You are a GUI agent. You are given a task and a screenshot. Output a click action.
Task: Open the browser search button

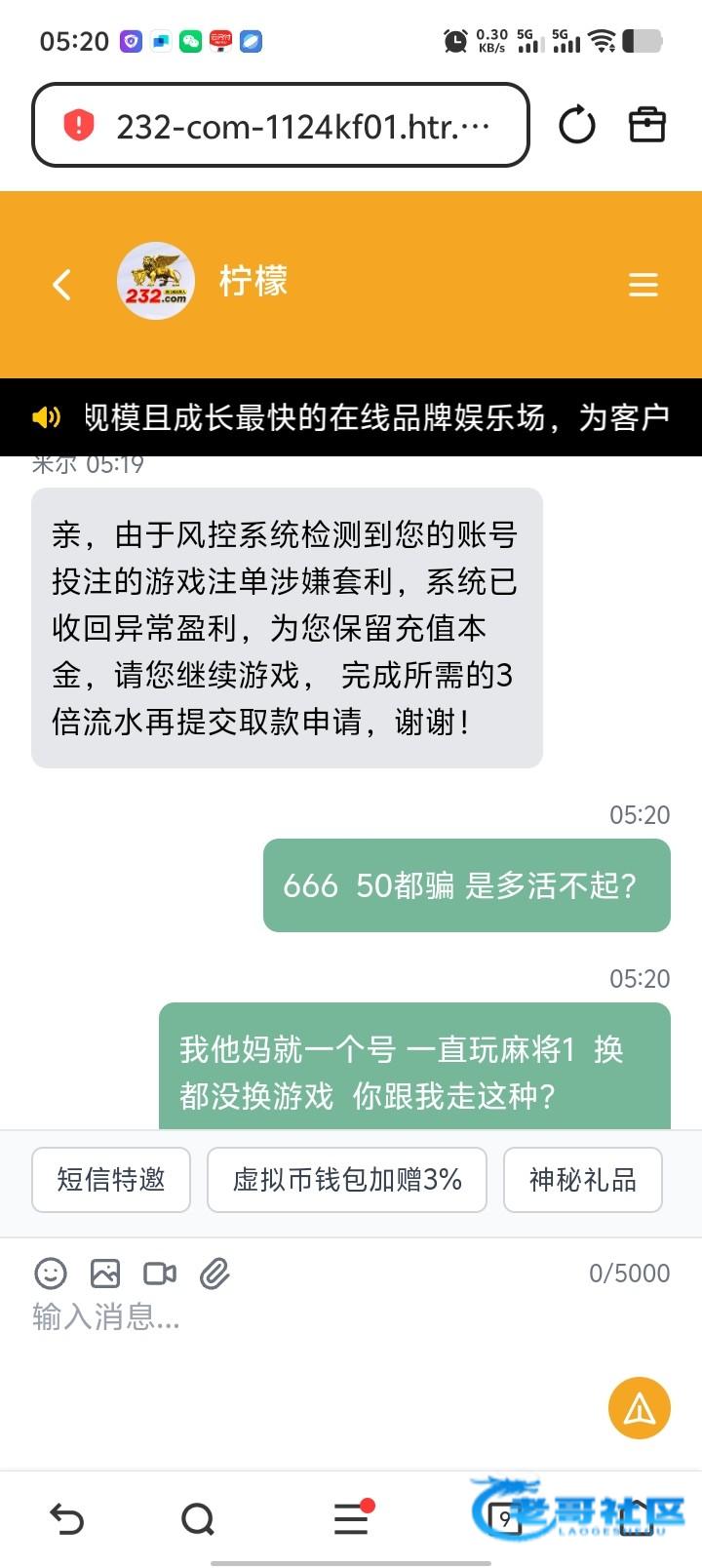pyautogui.click(x=198, y=1519)
